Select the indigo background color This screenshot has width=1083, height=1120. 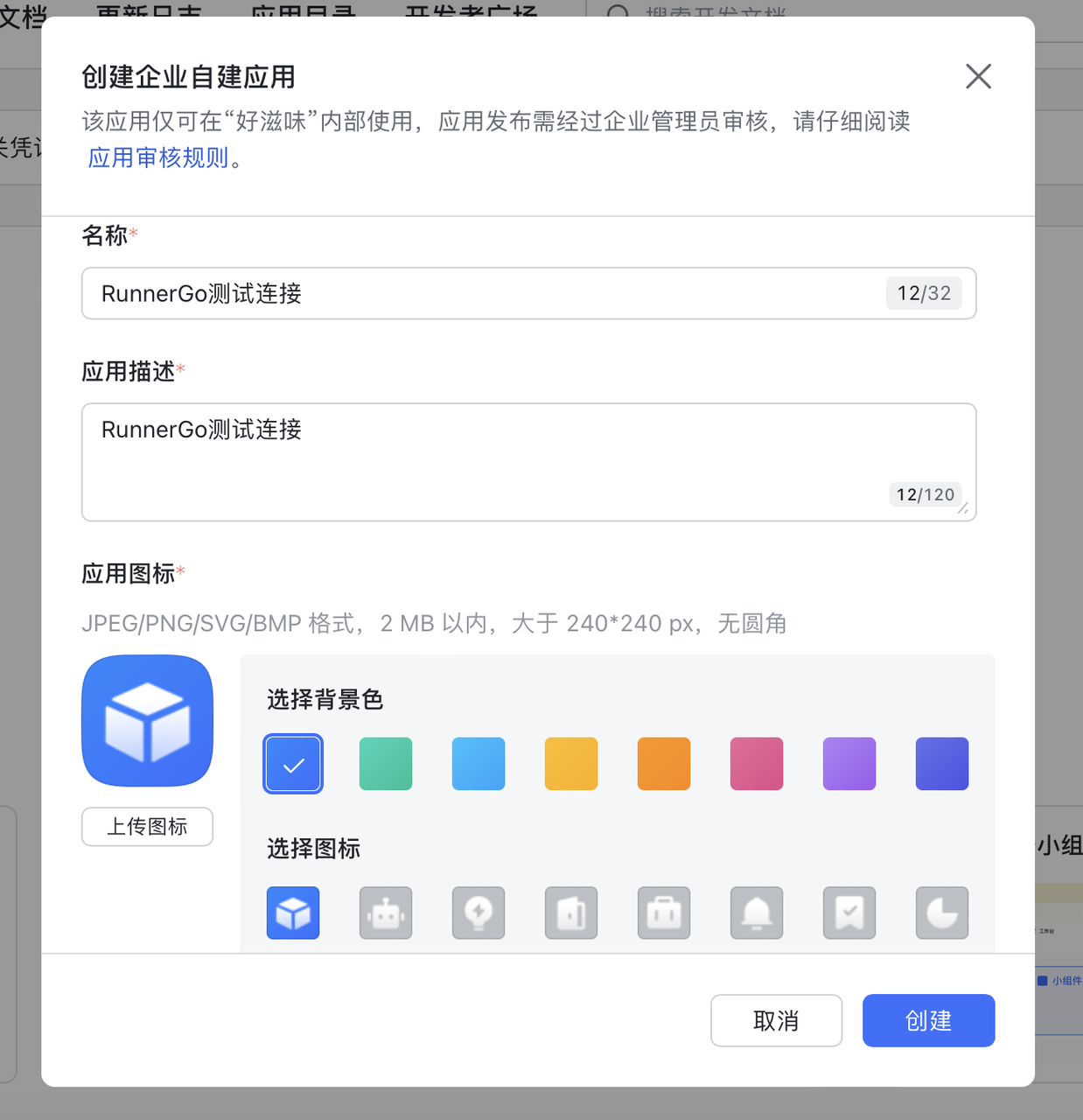942,763
